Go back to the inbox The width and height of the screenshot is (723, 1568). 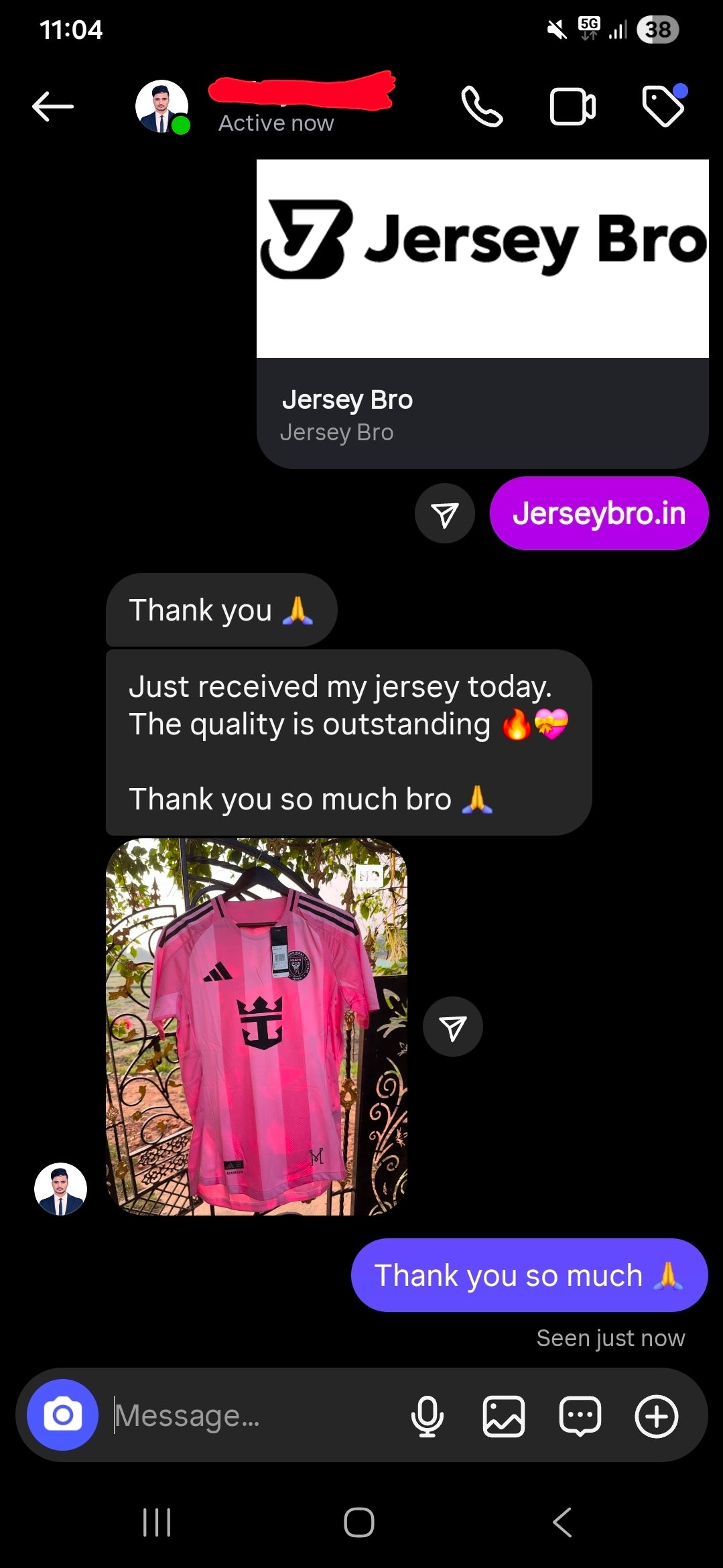pos(52,107)
